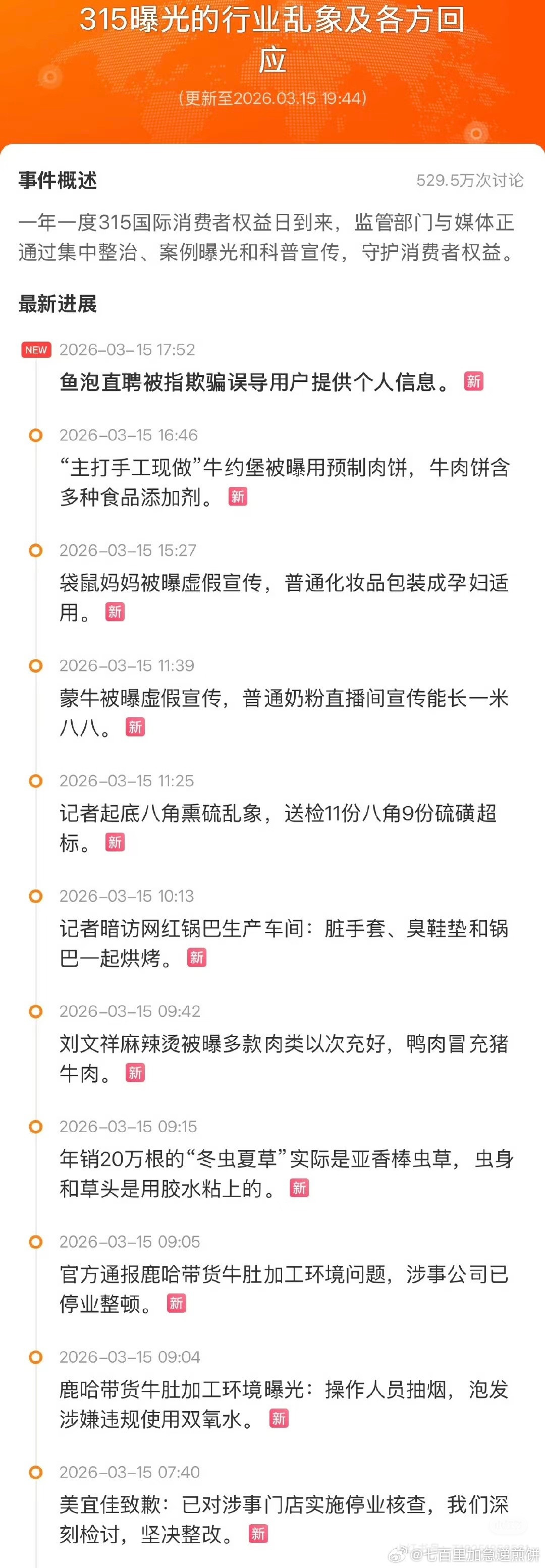Viewport: 545px width, 1568px height.
Task: Click the timeline dot beside the 16:46 timestamp
Action: pos(35,435)
